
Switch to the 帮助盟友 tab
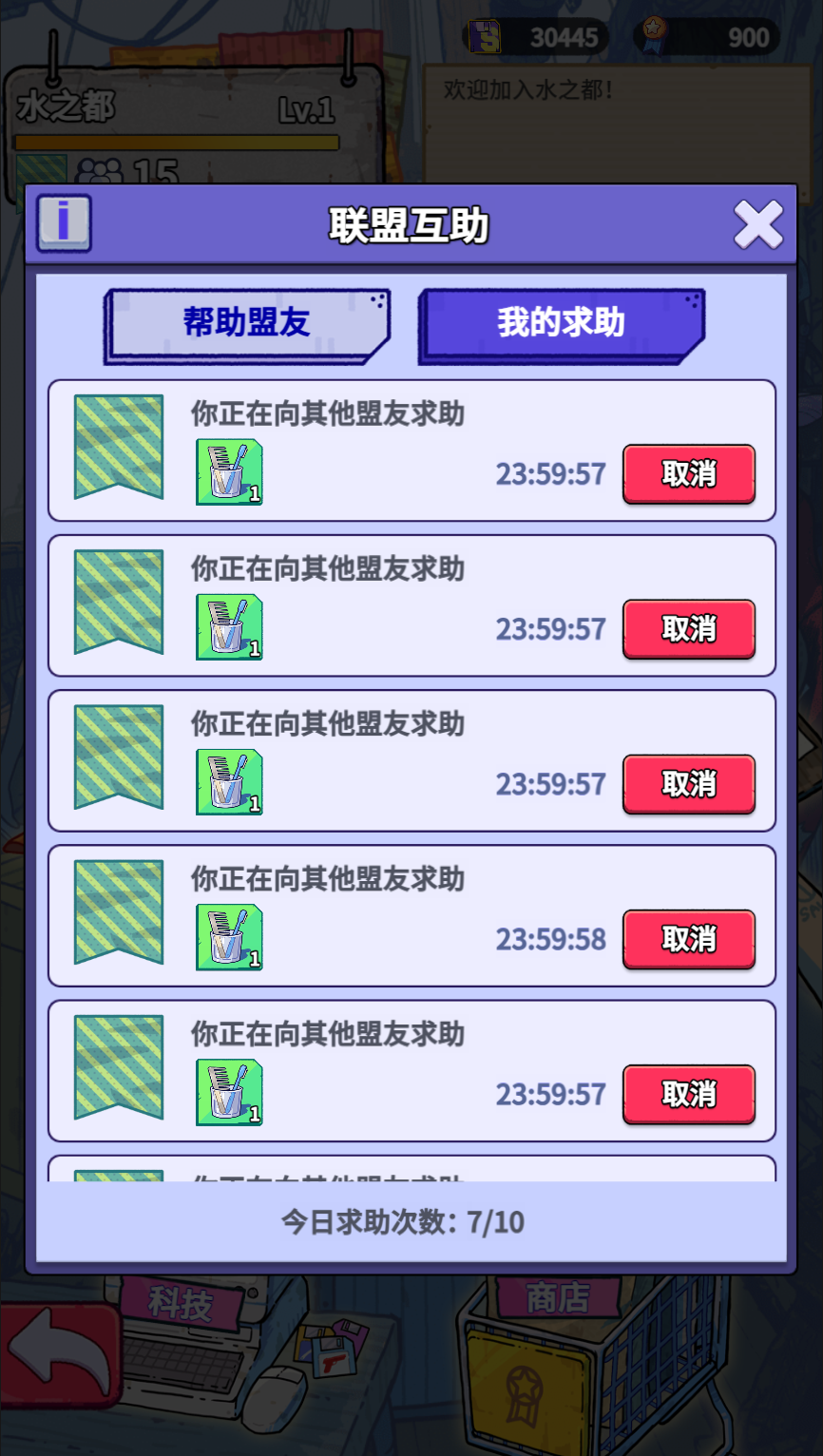[247, 324]
